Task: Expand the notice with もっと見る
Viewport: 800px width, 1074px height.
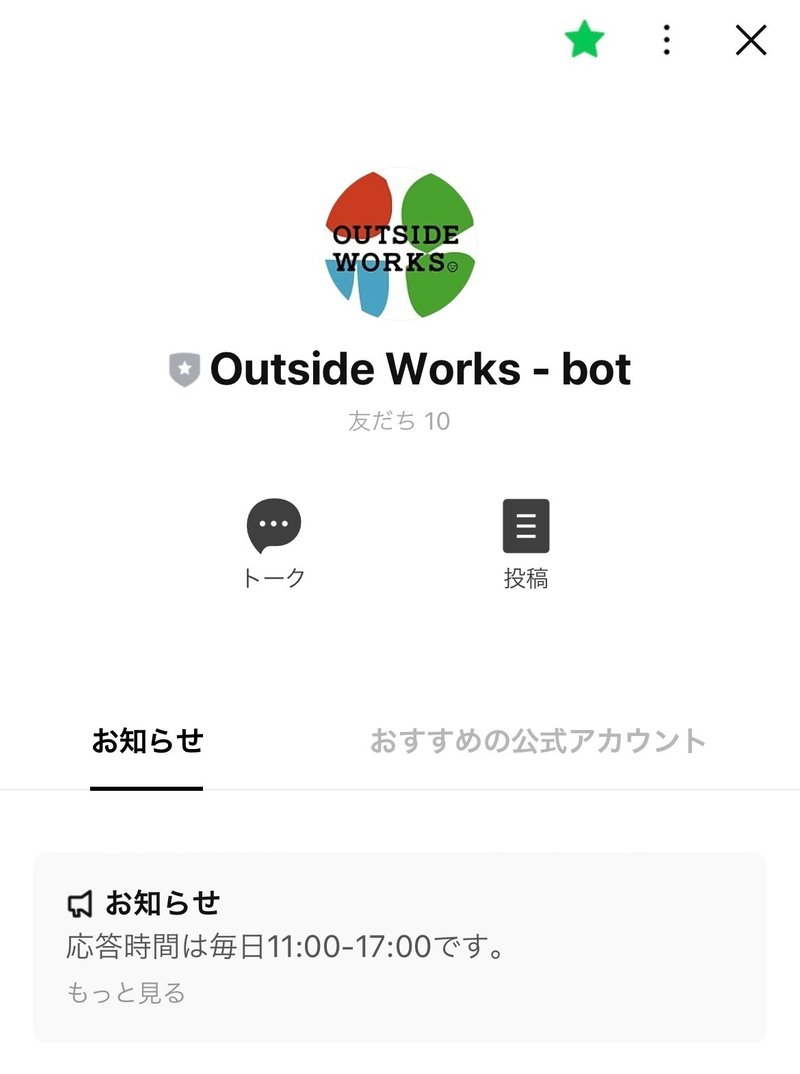Action: point(126,993)
